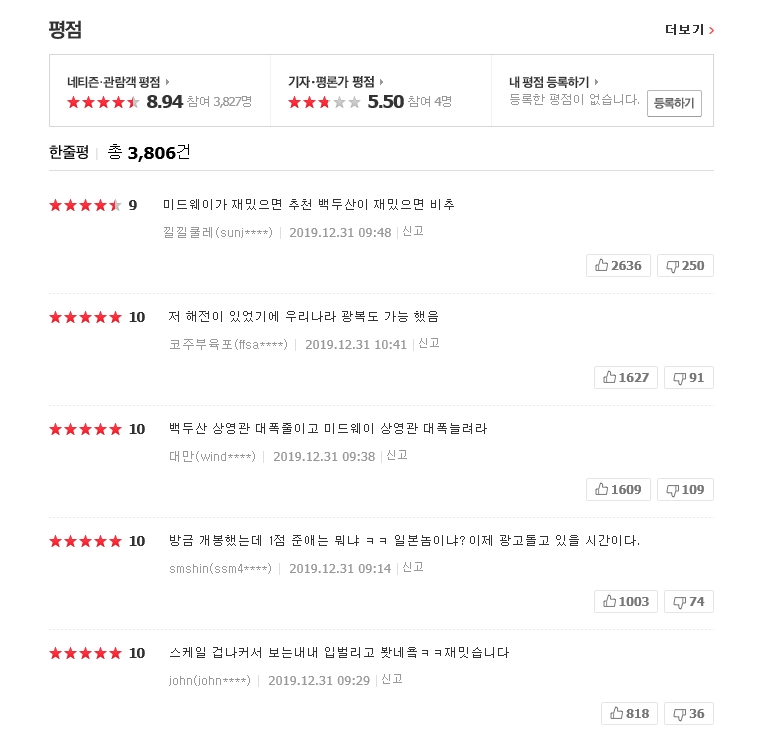Open 더보기 to see more ratings
This screenshot has width=762, height=739.
pos(689,30)
